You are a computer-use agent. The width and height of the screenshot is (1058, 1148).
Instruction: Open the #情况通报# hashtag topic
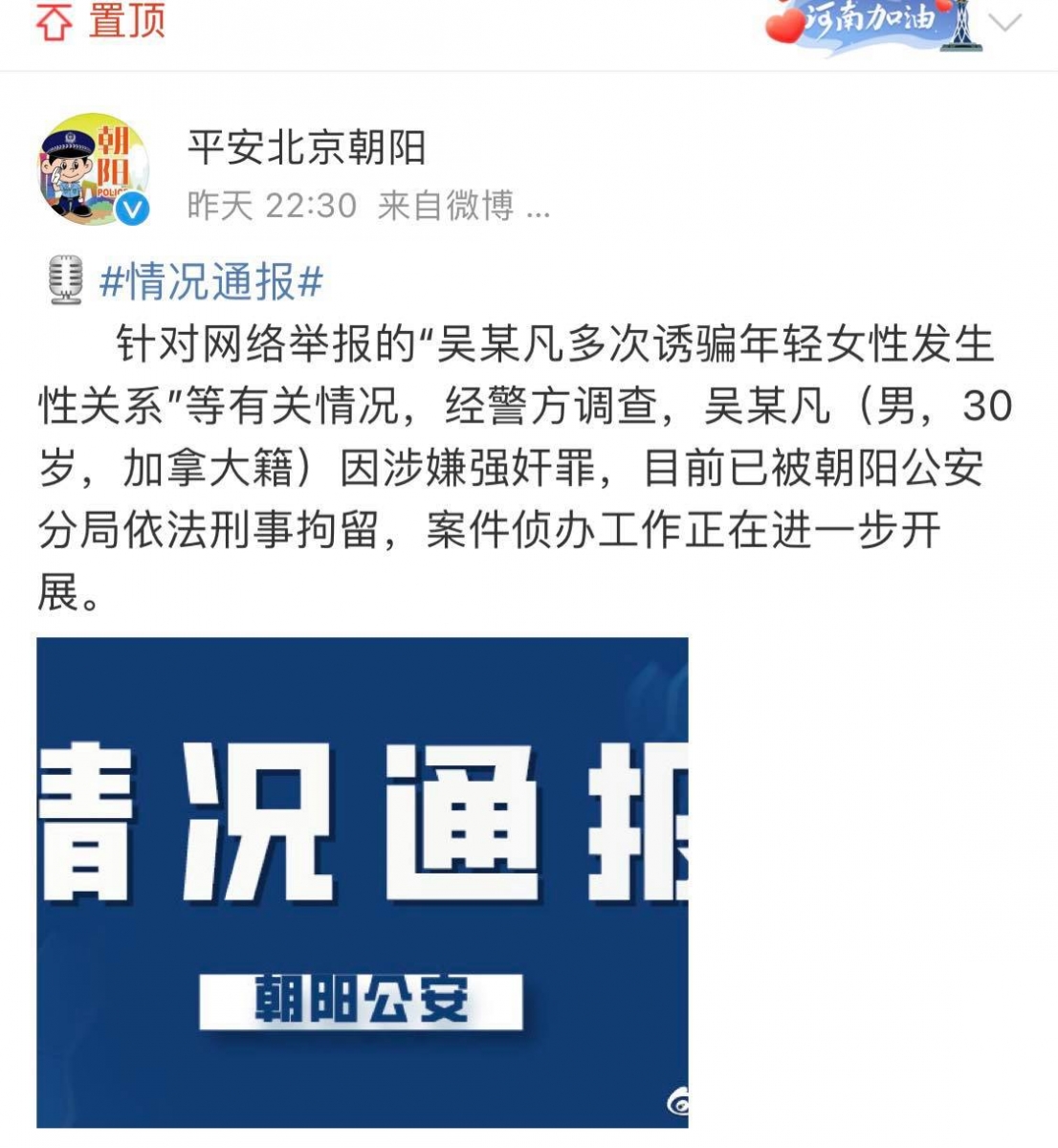(x=211, y=281)
